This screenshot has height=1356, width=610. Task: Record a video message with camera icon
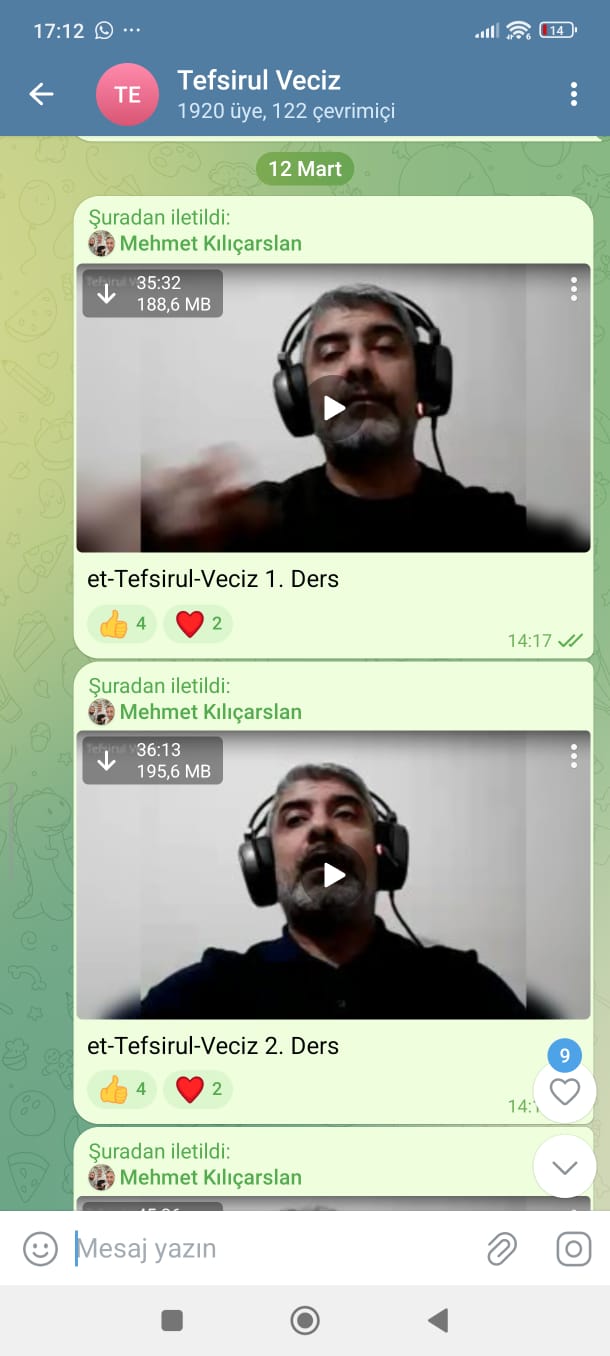(x=573, y=1248)
